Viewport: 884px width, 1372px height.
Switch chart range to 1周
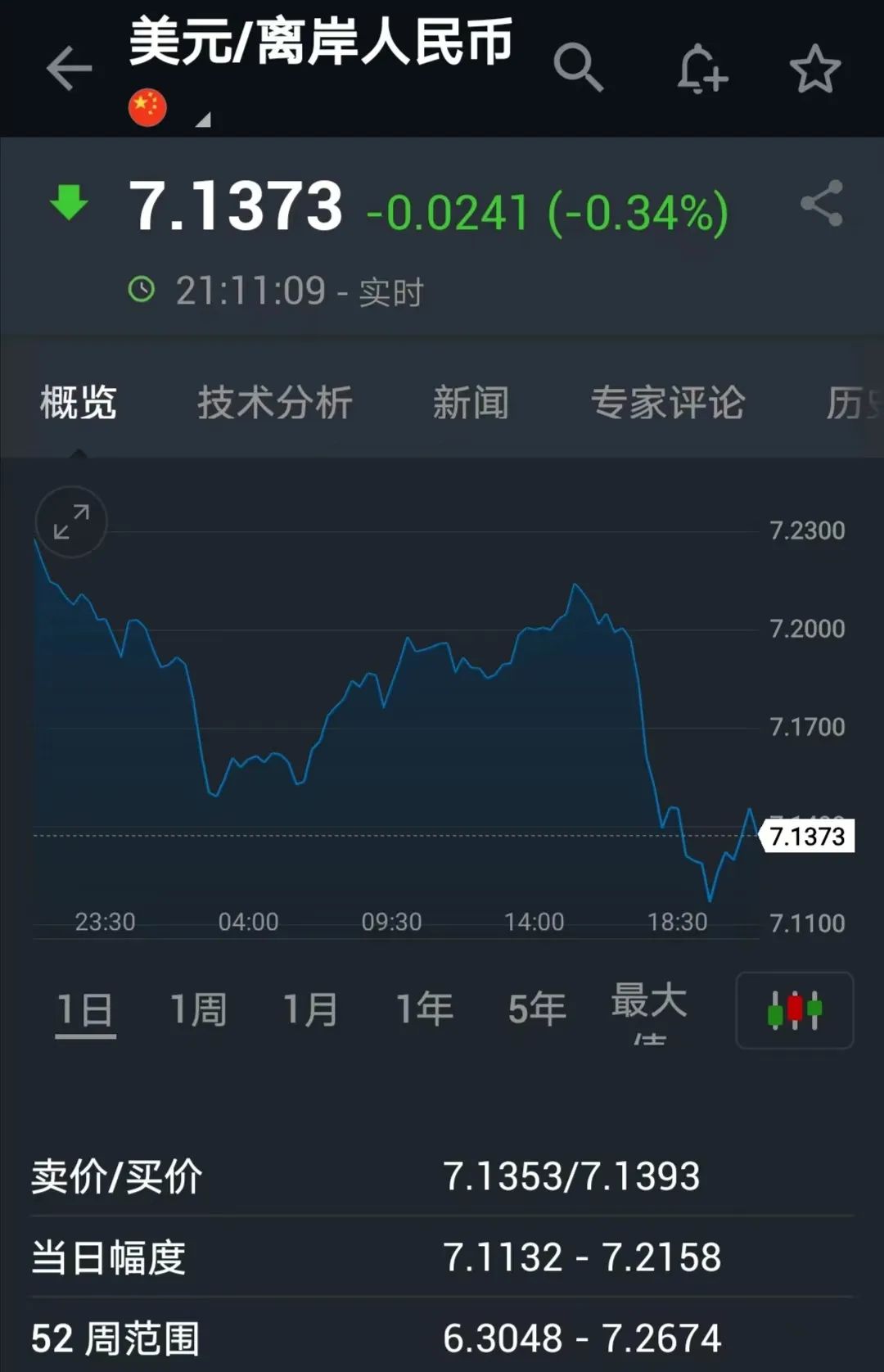coord(198,1009)
